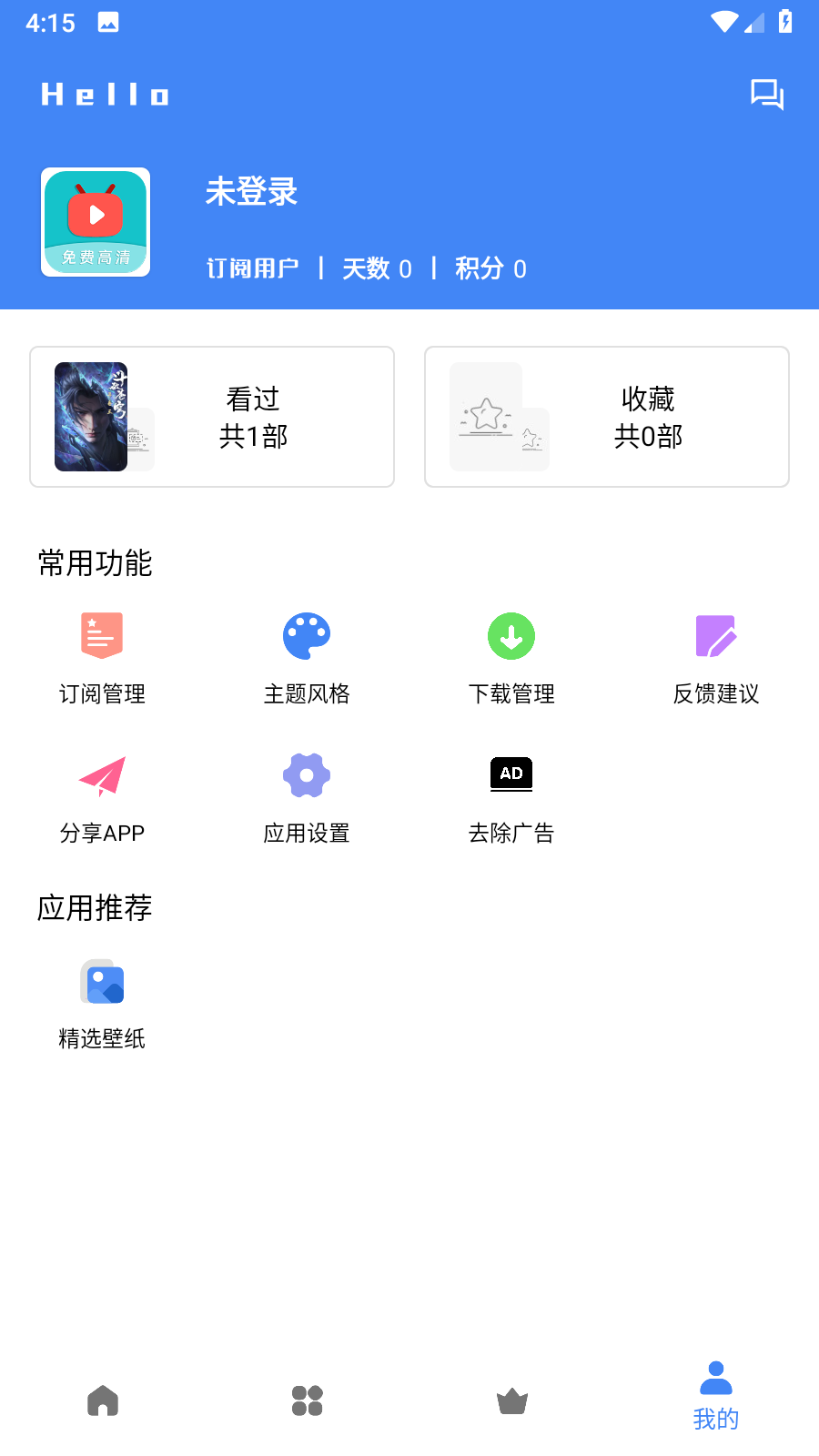Switch to the crown ranking tab
The width and height of the screenshot is (819, 1456).
pyautogui.click(x=512, y=1400)
